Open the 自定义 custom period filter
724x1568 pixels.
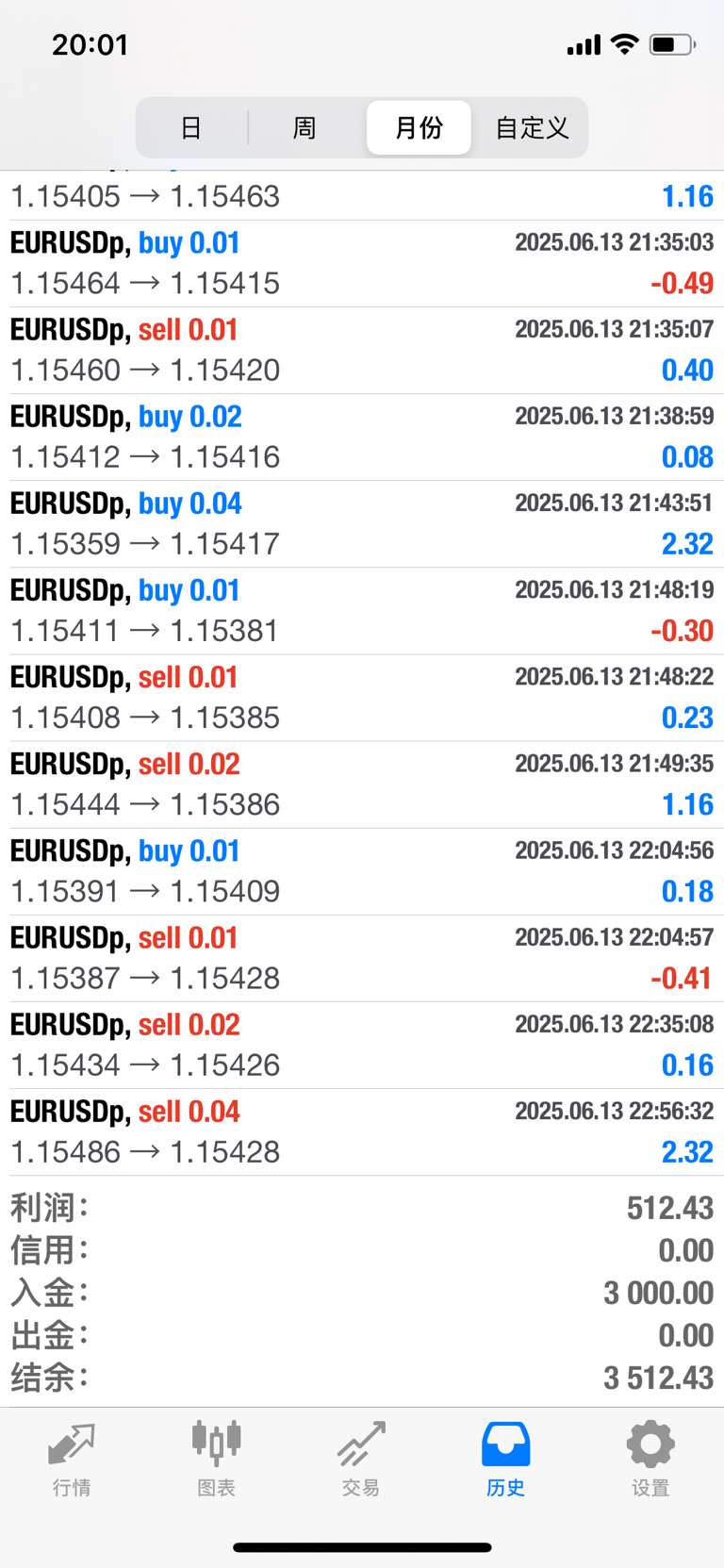pyautogui.click(x=532, y=127)
